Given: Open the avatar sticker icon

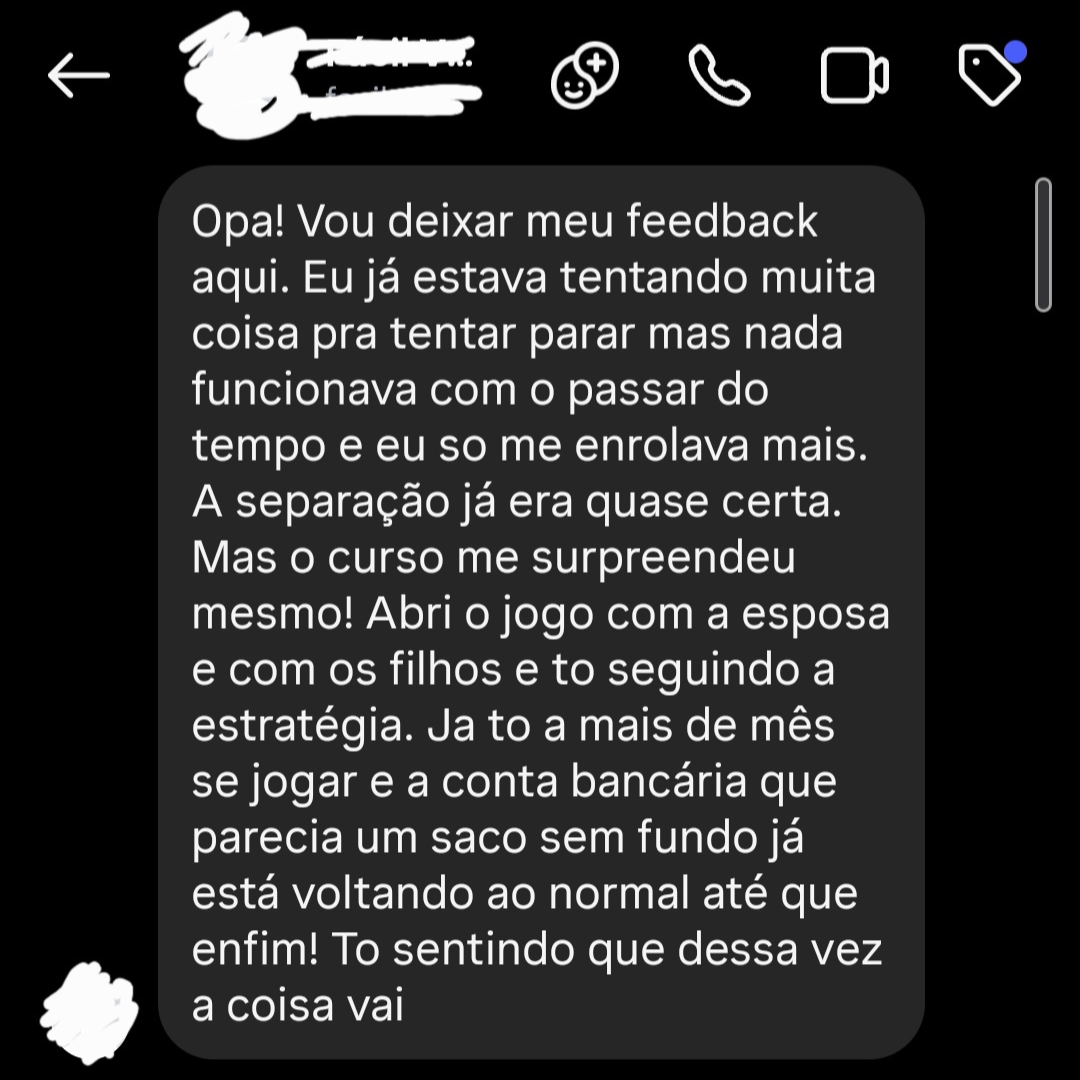Looking at the screenshot, I should (x=585, y=76).
